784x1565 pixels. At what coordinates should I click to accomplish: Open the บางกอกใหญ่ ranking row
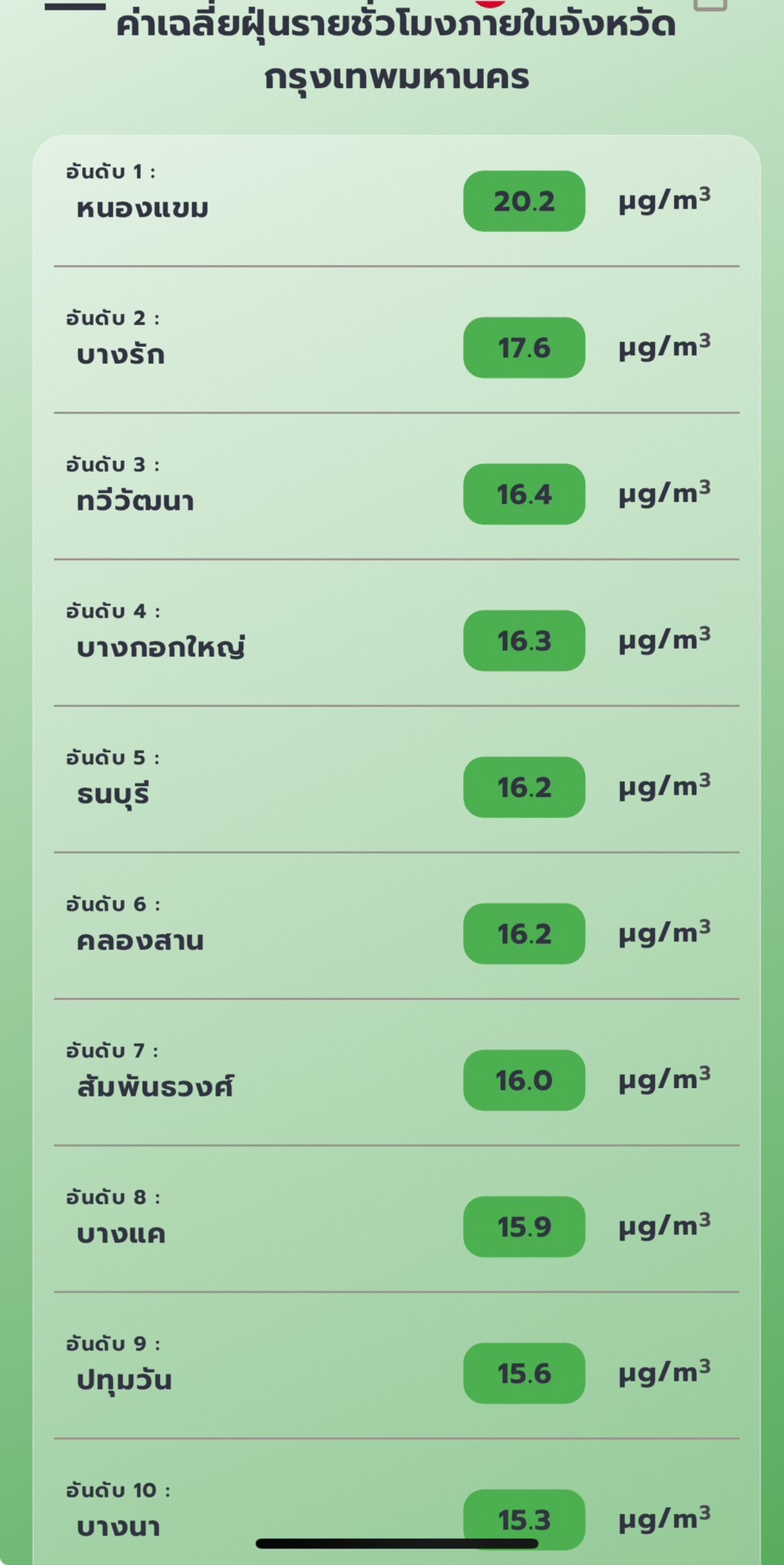[x=397, y=633]
